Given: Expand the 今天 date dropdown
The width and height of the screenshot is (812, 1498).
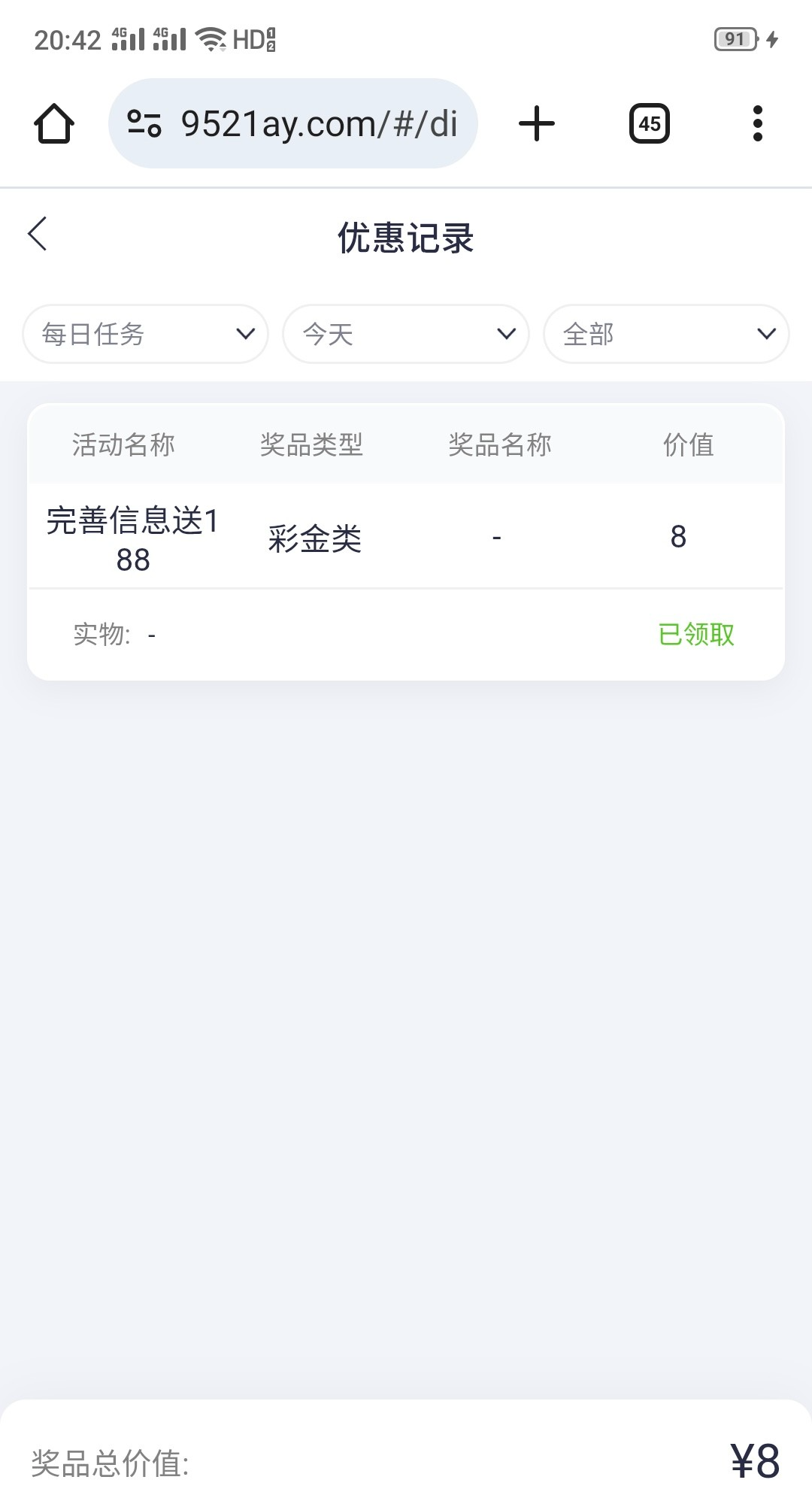Looking at the screenshot, I should tap(406, 334).
